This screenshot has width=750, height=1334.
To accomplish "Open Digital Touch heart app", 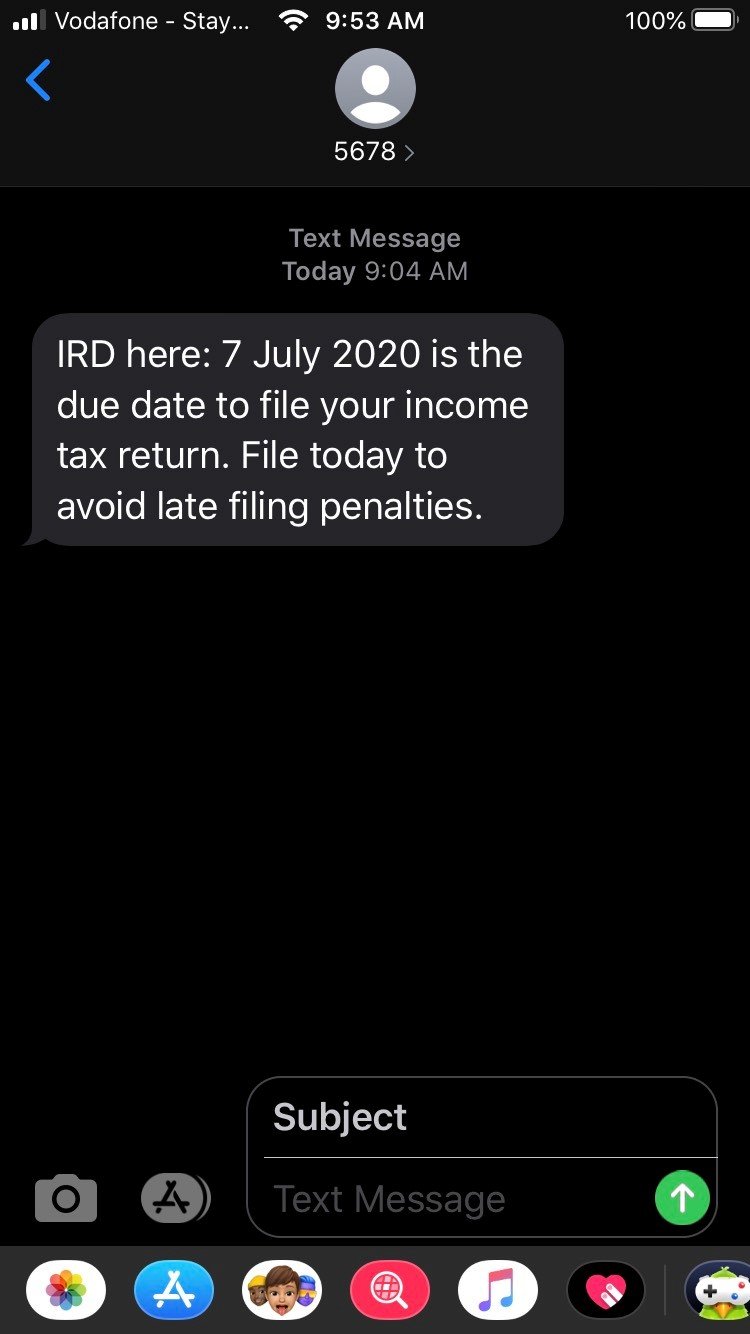I will 606,1290.
